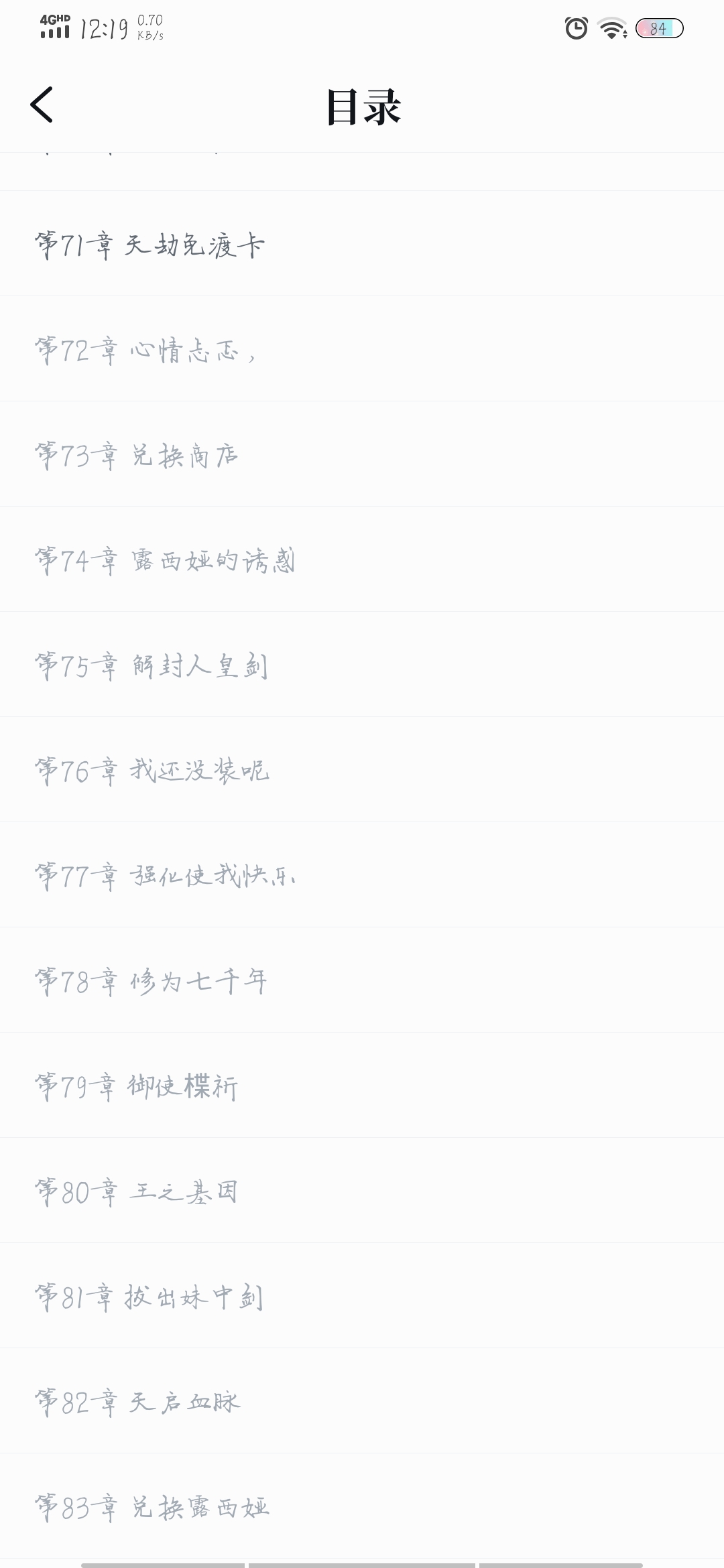Open chapter 第74章 露西娅的诱惑
This screenshot has height=1568, width=724.
(x=362, y=559)
